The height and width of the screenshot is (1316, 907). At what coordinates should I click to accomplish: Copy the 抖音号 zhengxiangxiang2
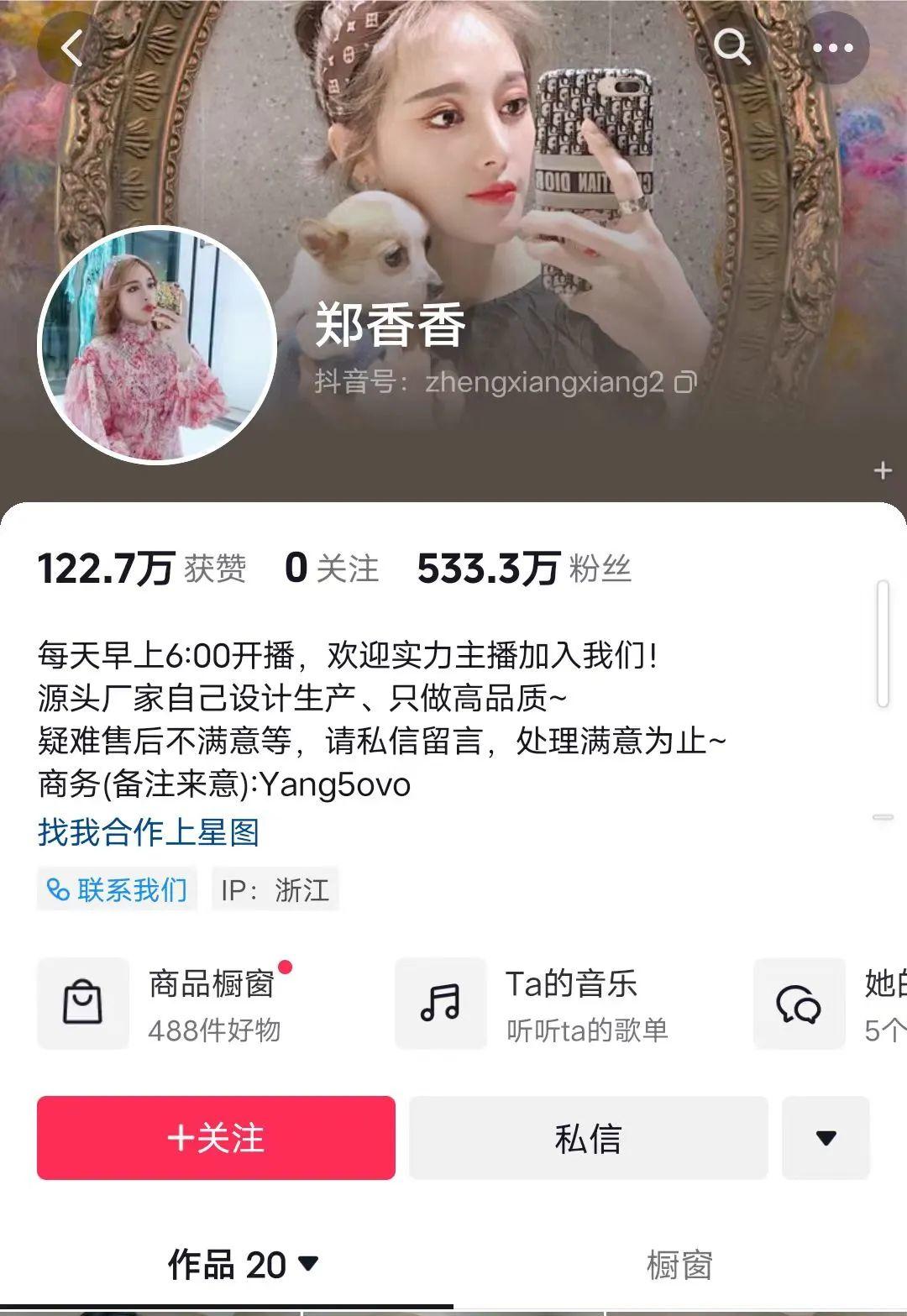(685, 383)
